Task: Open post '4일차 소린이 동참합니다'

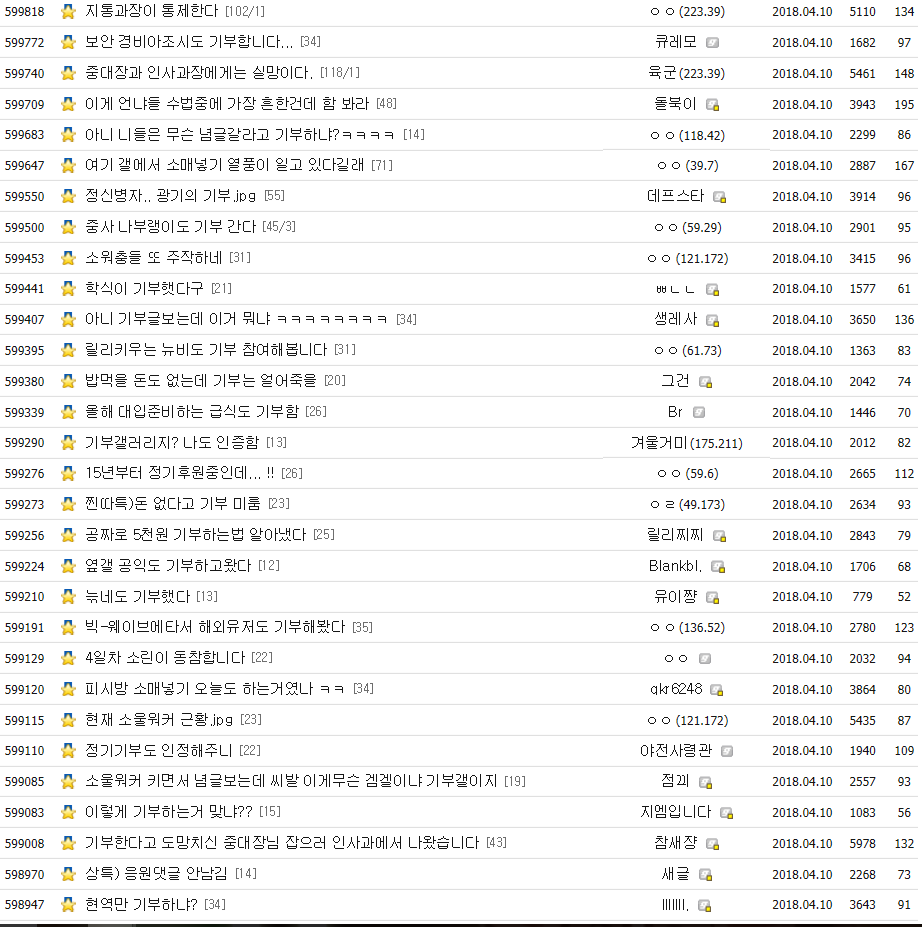Action: click(165, 658)
